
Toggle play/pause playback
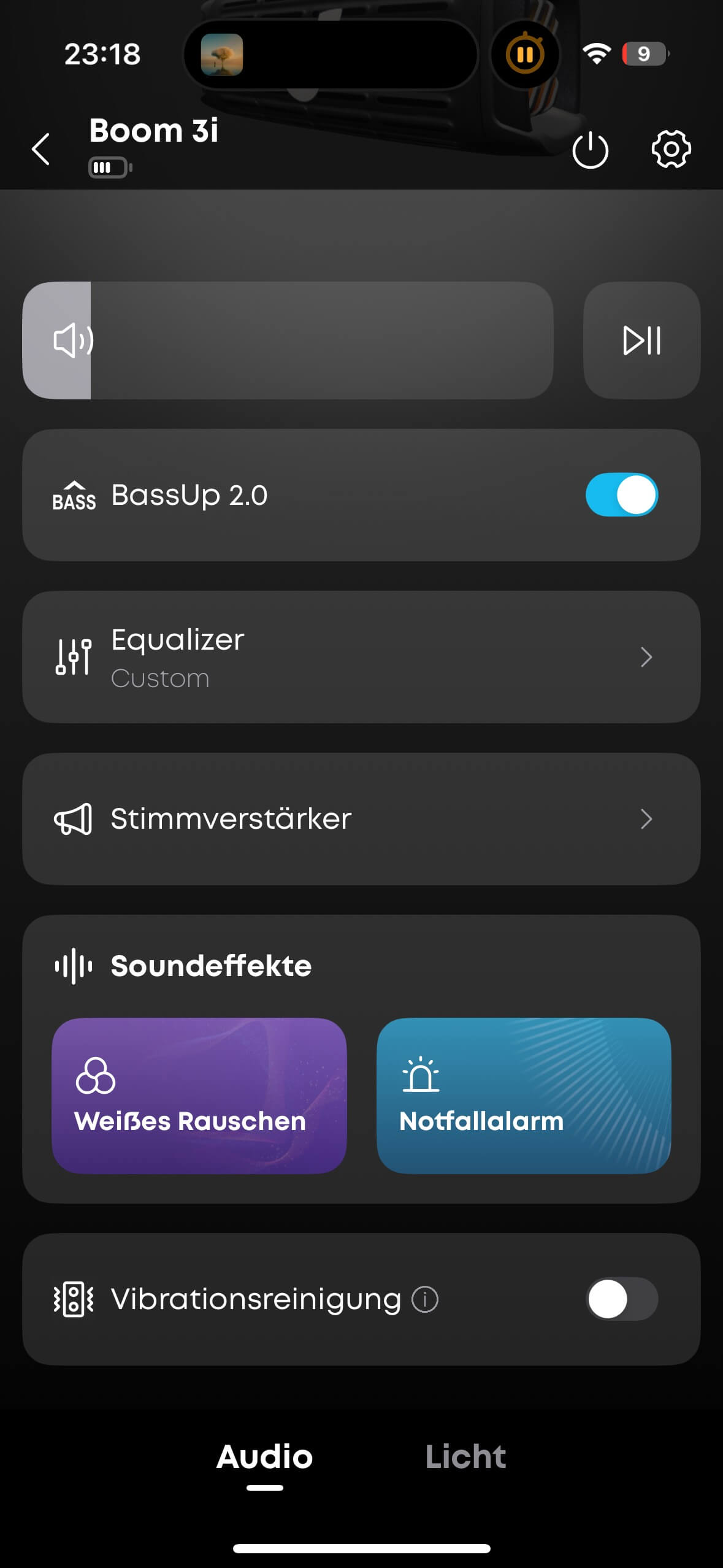coord(641,340)
